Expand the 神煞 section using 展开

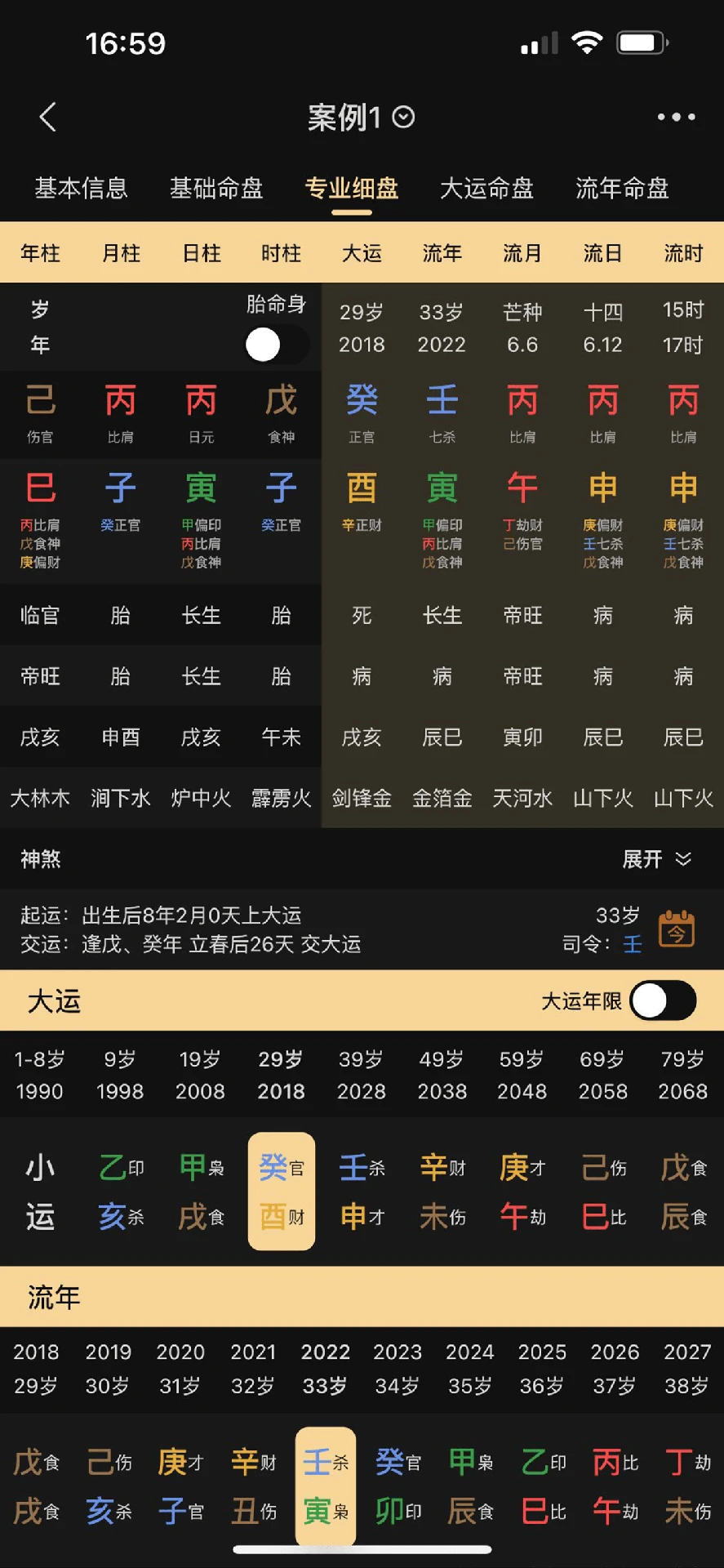[643, 859]
